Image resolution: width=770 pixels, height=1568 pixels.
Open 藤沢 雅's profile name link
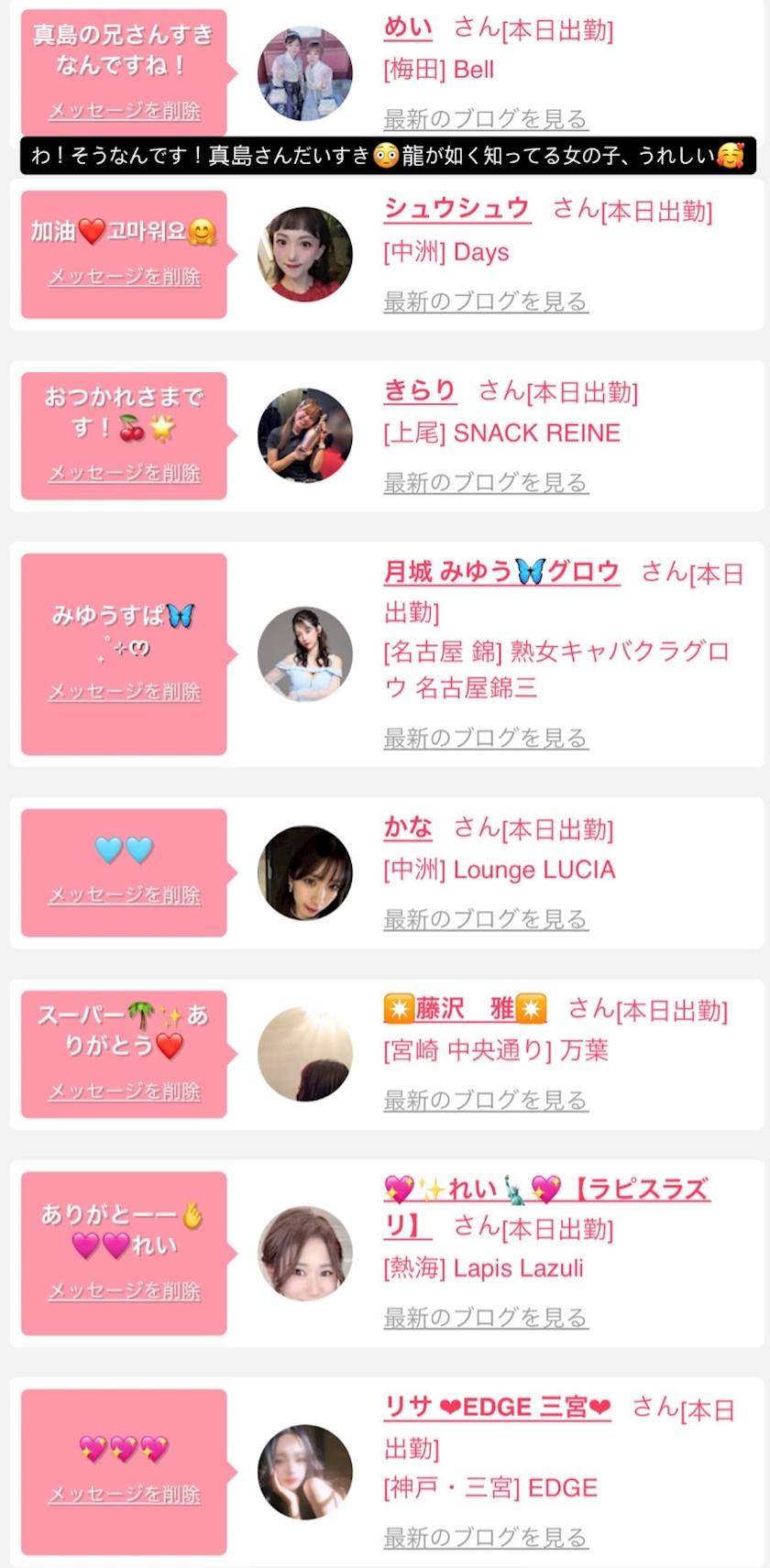coord(465,1009)
